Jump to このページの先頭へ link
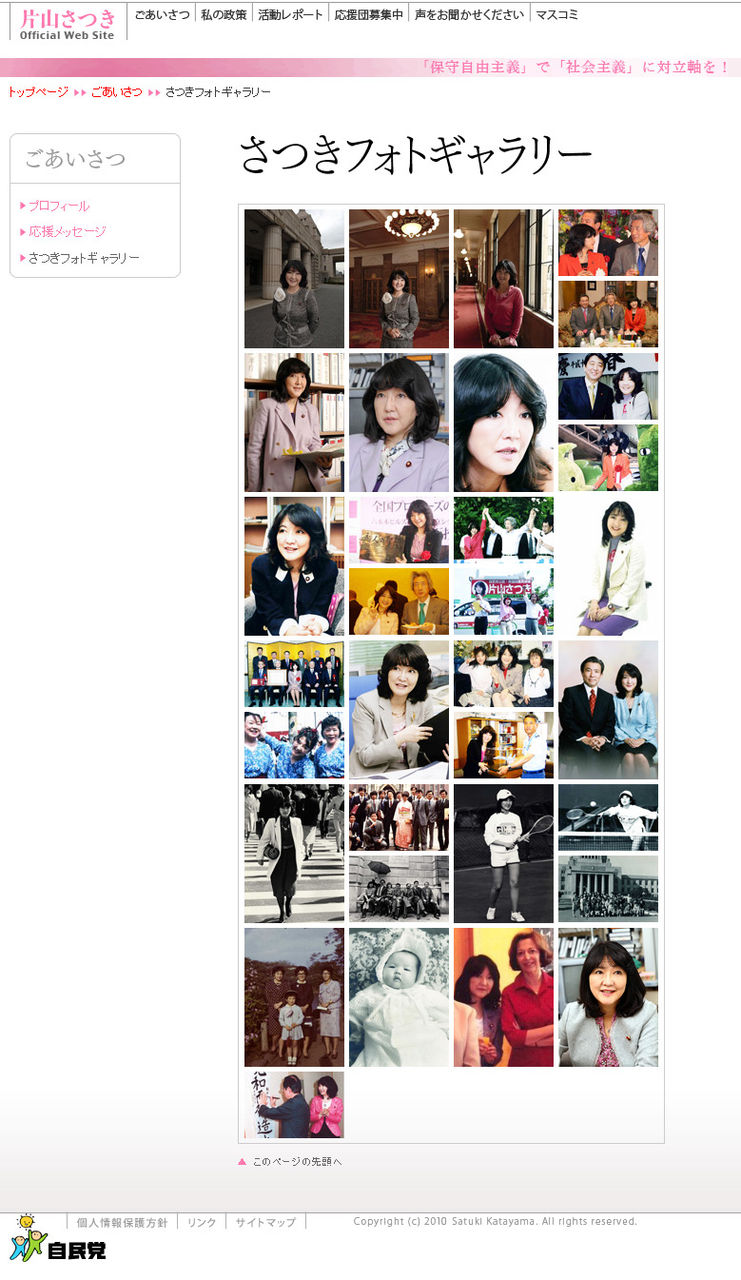The width and height of the screenshot is (741, 1280). tap(296, 1161)
